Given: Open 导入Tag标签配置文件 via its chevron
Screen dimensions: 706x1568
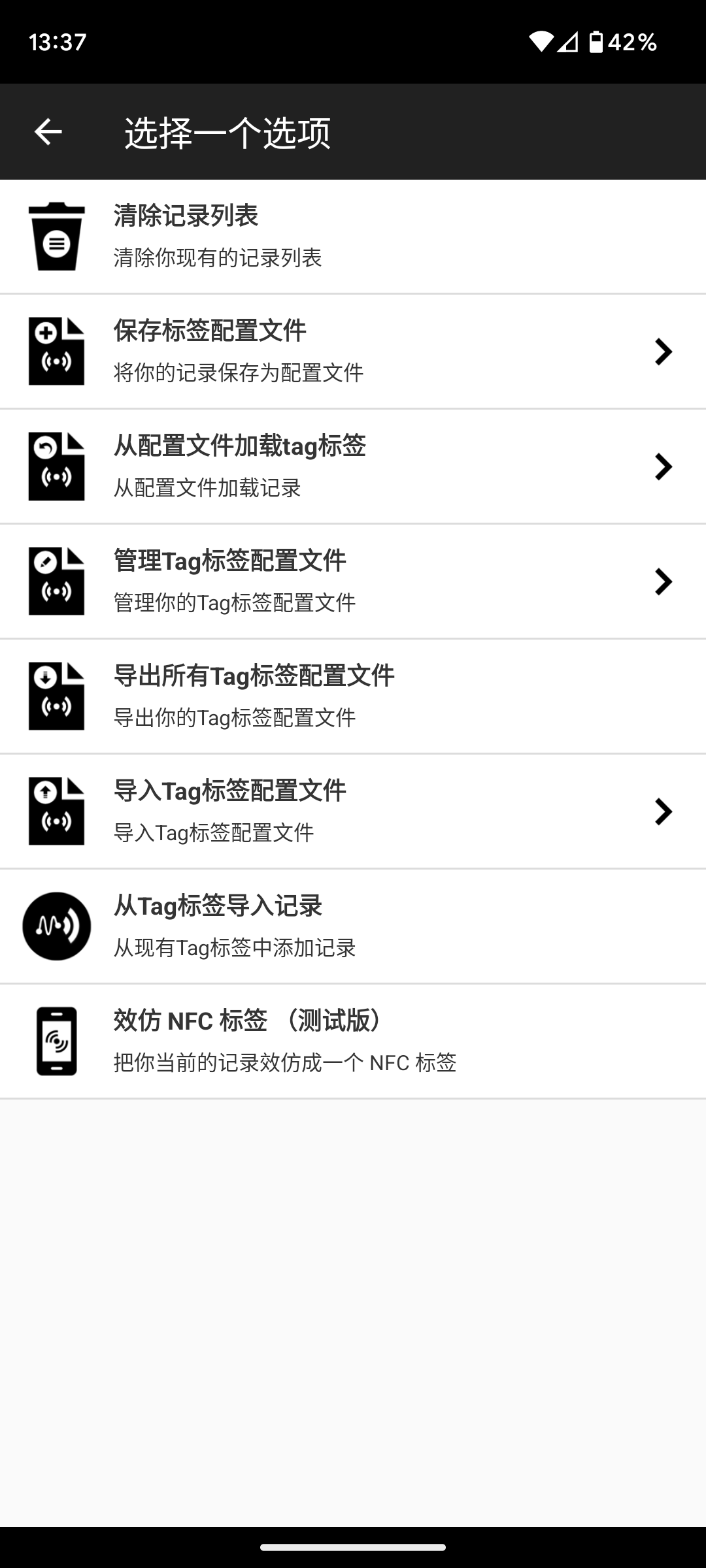Looking at the screenshot, I should coord(663,811).
